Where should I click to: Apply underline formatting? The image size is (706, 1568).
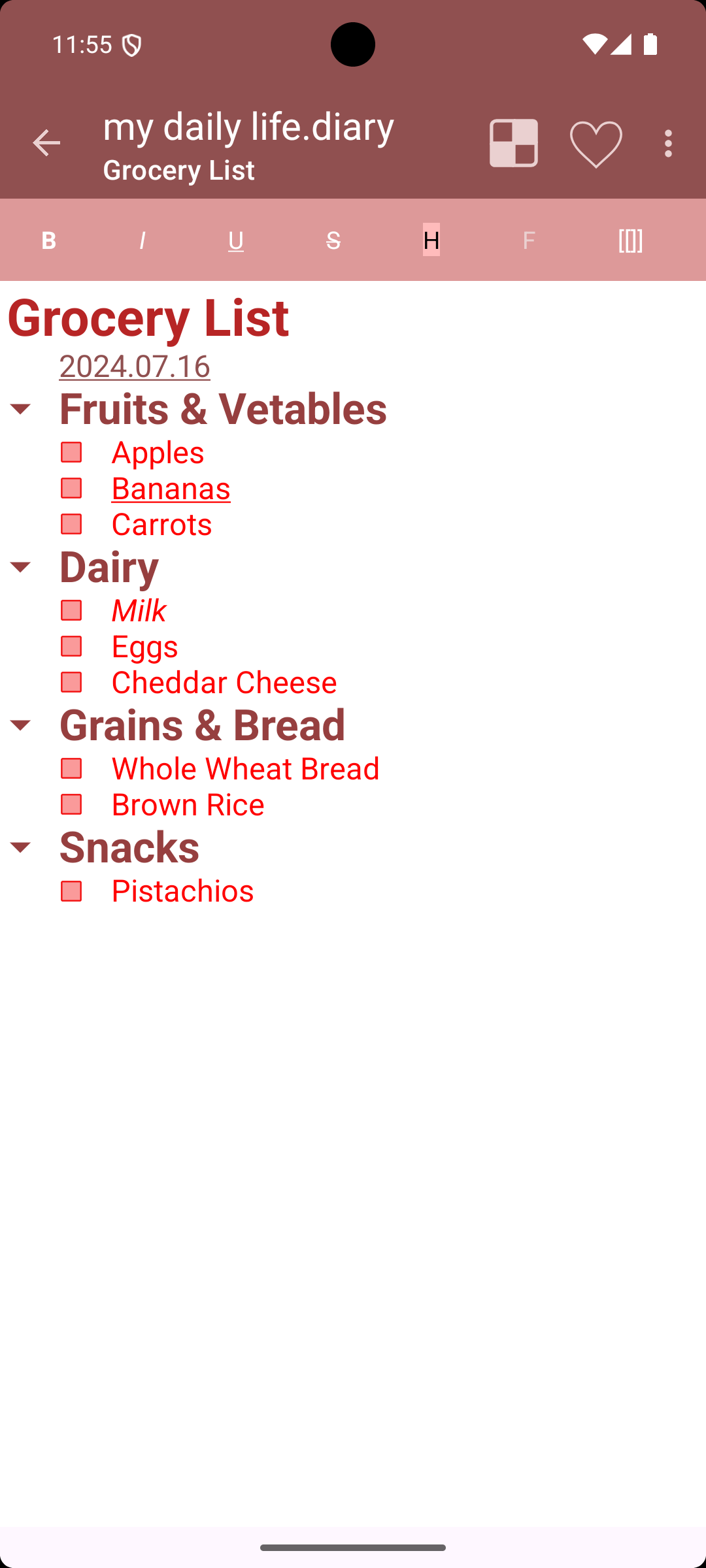click(236, 240)
